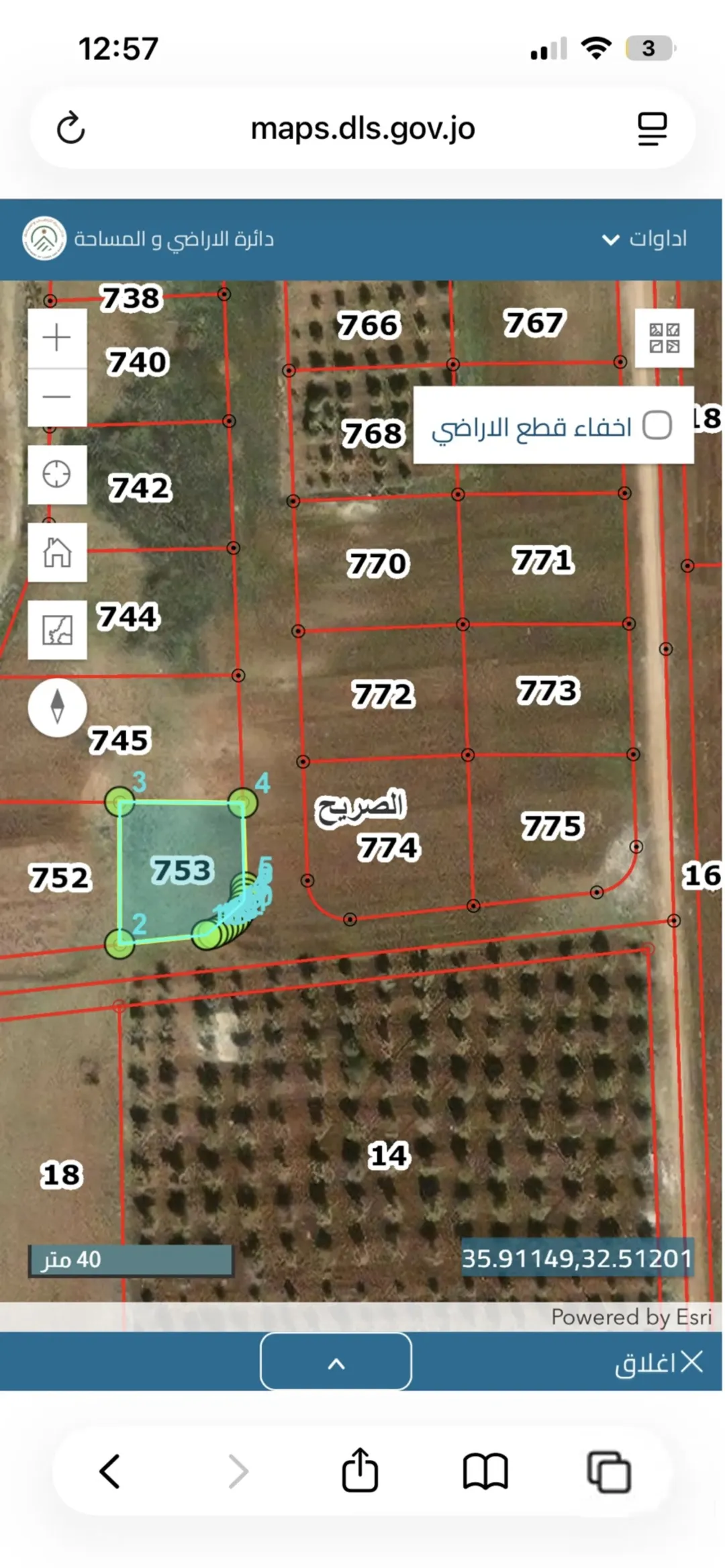The height and width of the screenshot is (1568, 725).
Task: Zoom out with the minus button
Action: click(57, 397)
